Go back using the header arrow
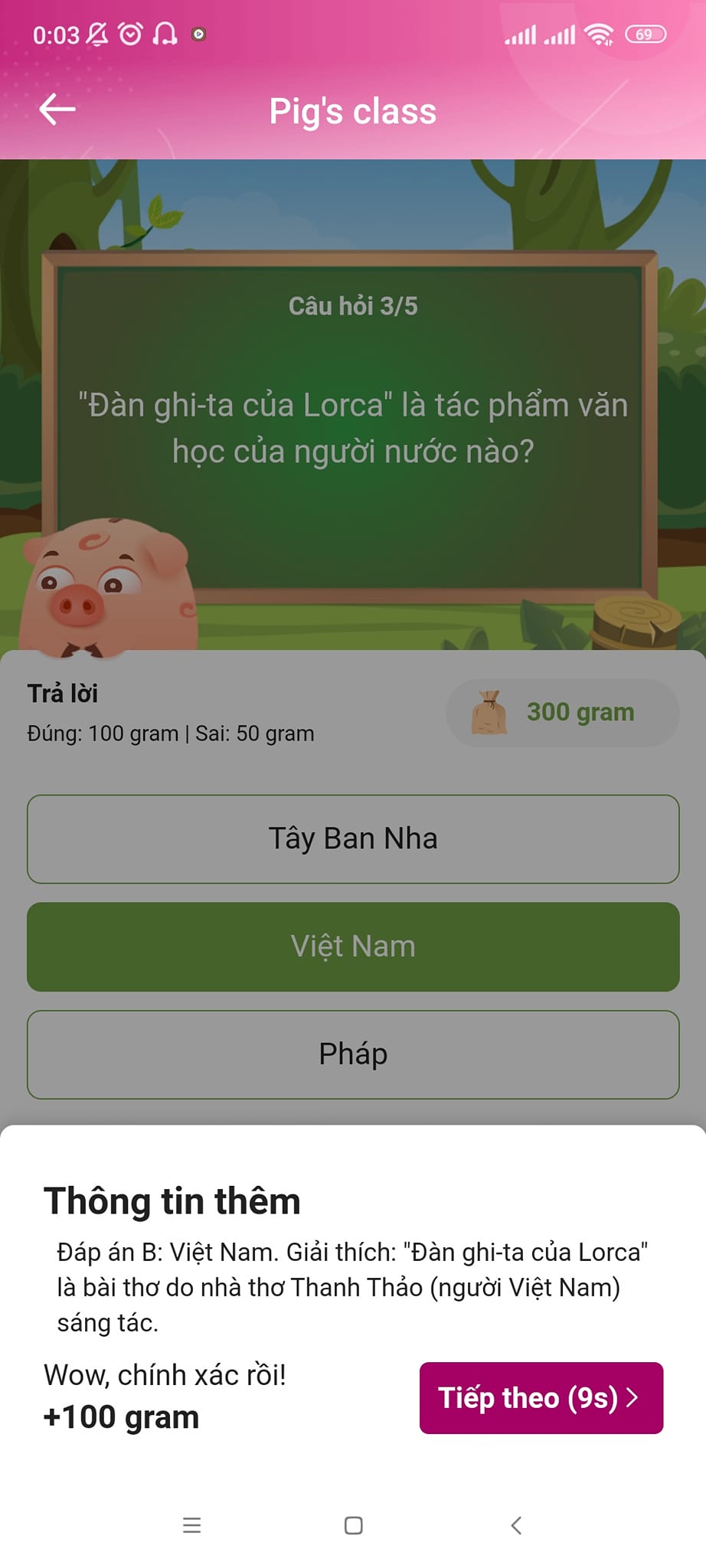 tap(57, 109)
